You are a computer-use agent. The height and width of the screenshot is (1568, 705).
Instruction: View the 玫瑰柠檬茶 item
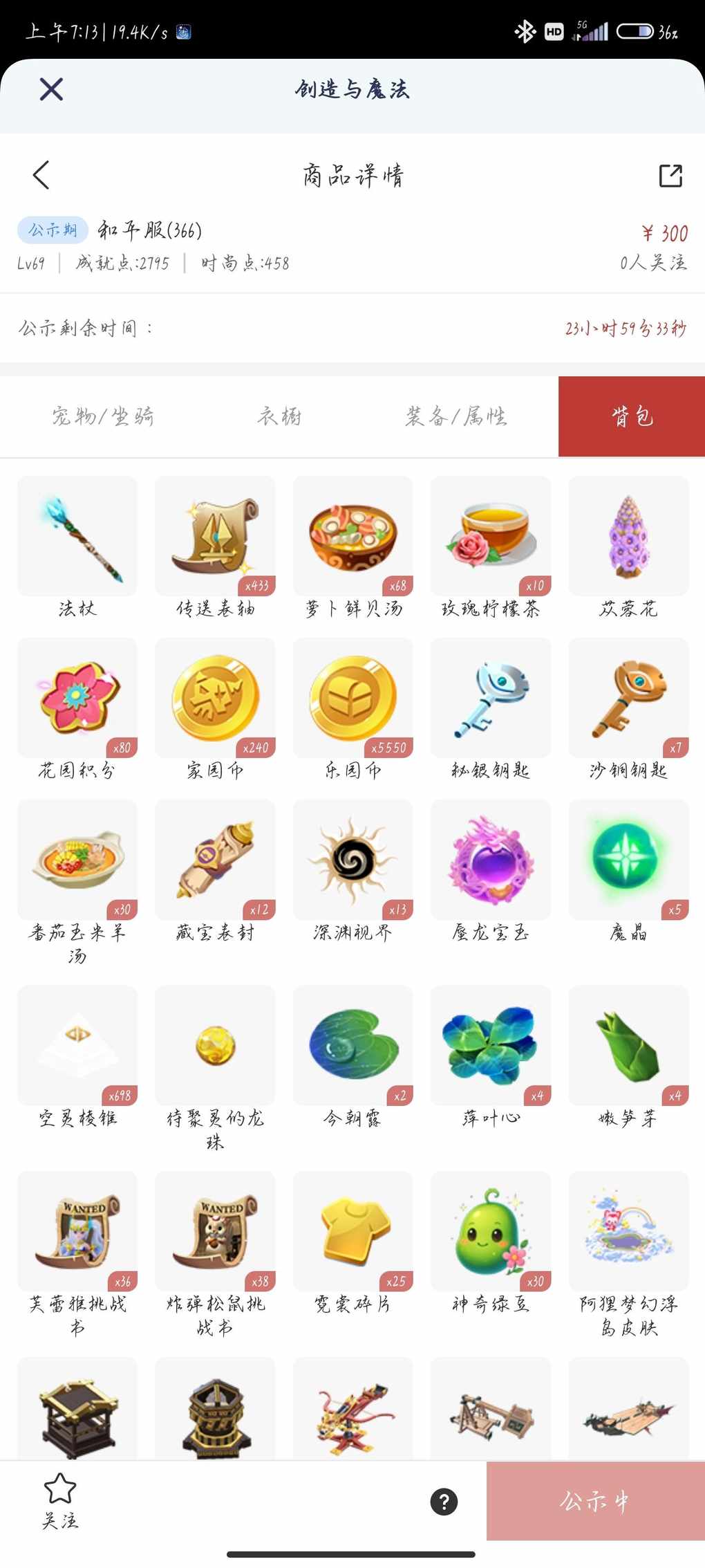click(x=491, y=537)
